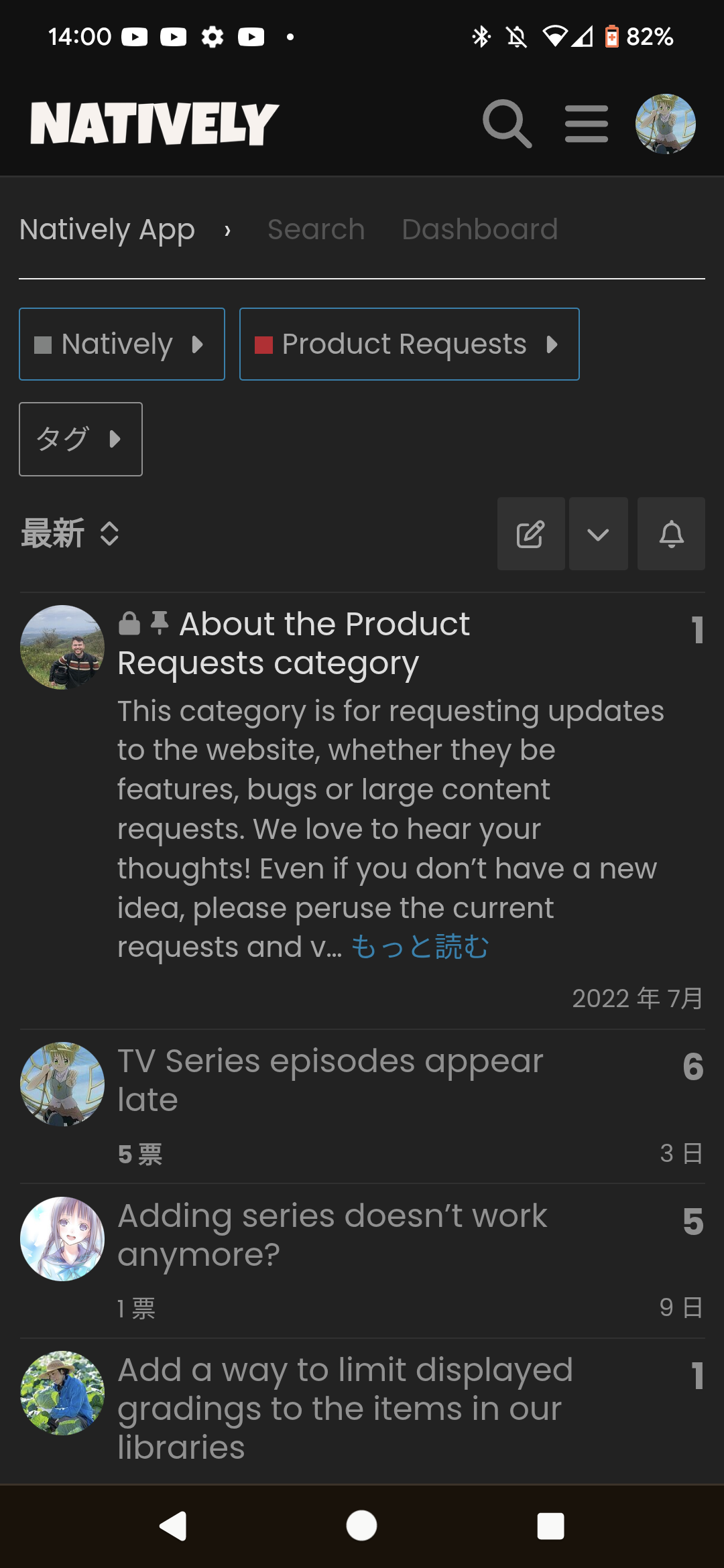Create a new topic with the pencil button
Image resolution: width=724 pixels, height=1568 pixels.
click(x=530, y=534)
